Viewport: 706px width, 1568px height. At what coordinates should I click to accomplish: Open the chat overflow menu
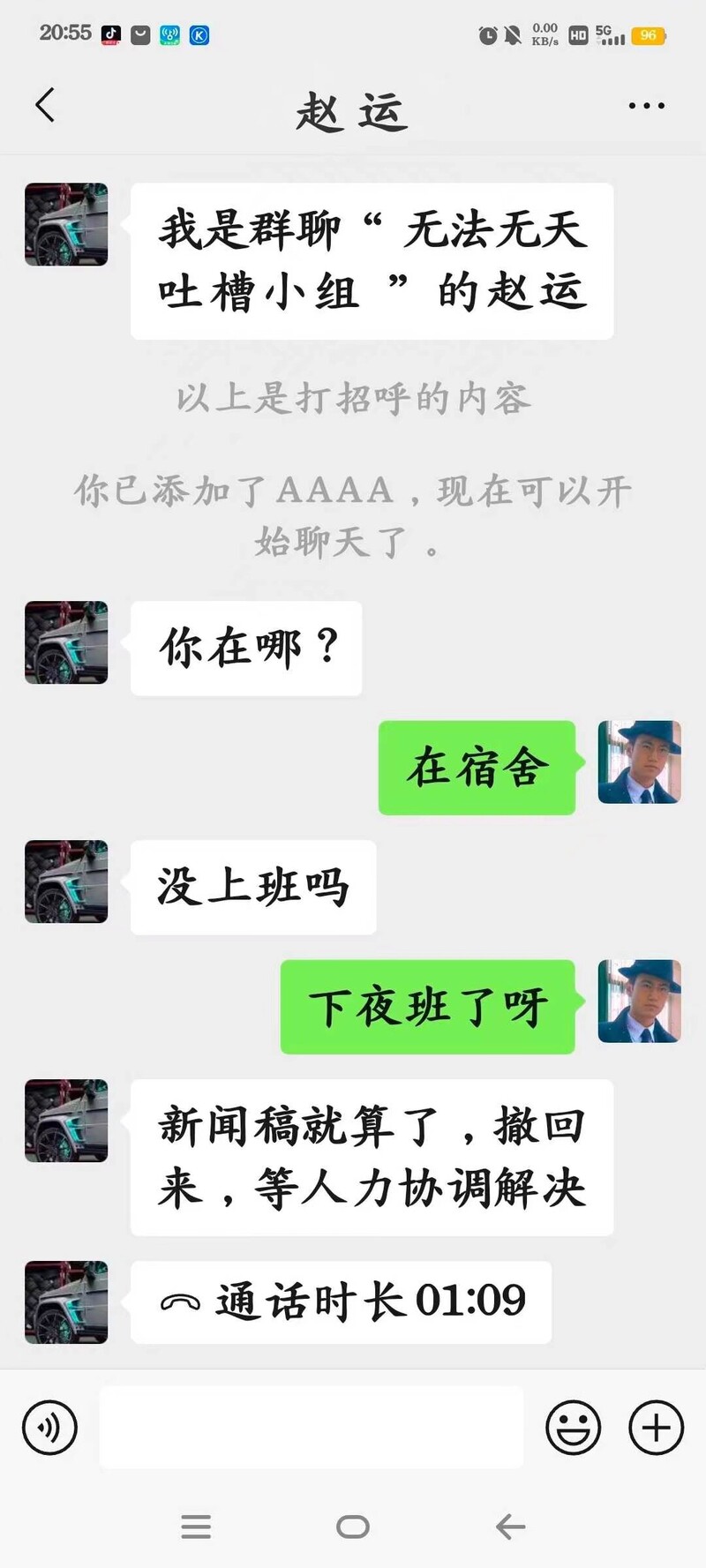coord(646,106)
